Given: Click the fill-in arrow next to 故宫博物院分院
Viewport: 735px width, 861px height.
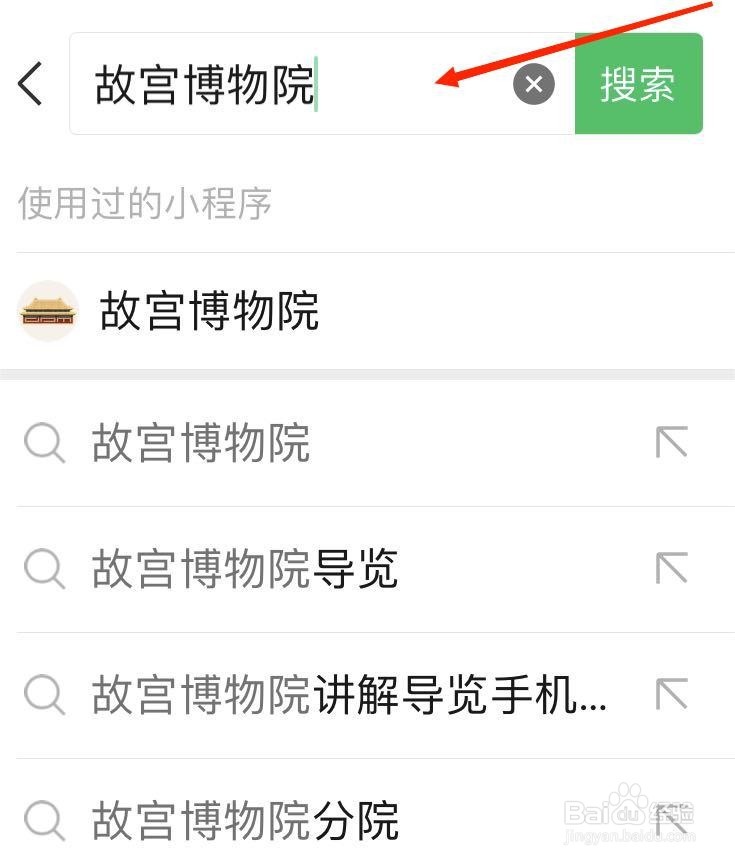Looking at the screenshot, I should coord(672,820).
